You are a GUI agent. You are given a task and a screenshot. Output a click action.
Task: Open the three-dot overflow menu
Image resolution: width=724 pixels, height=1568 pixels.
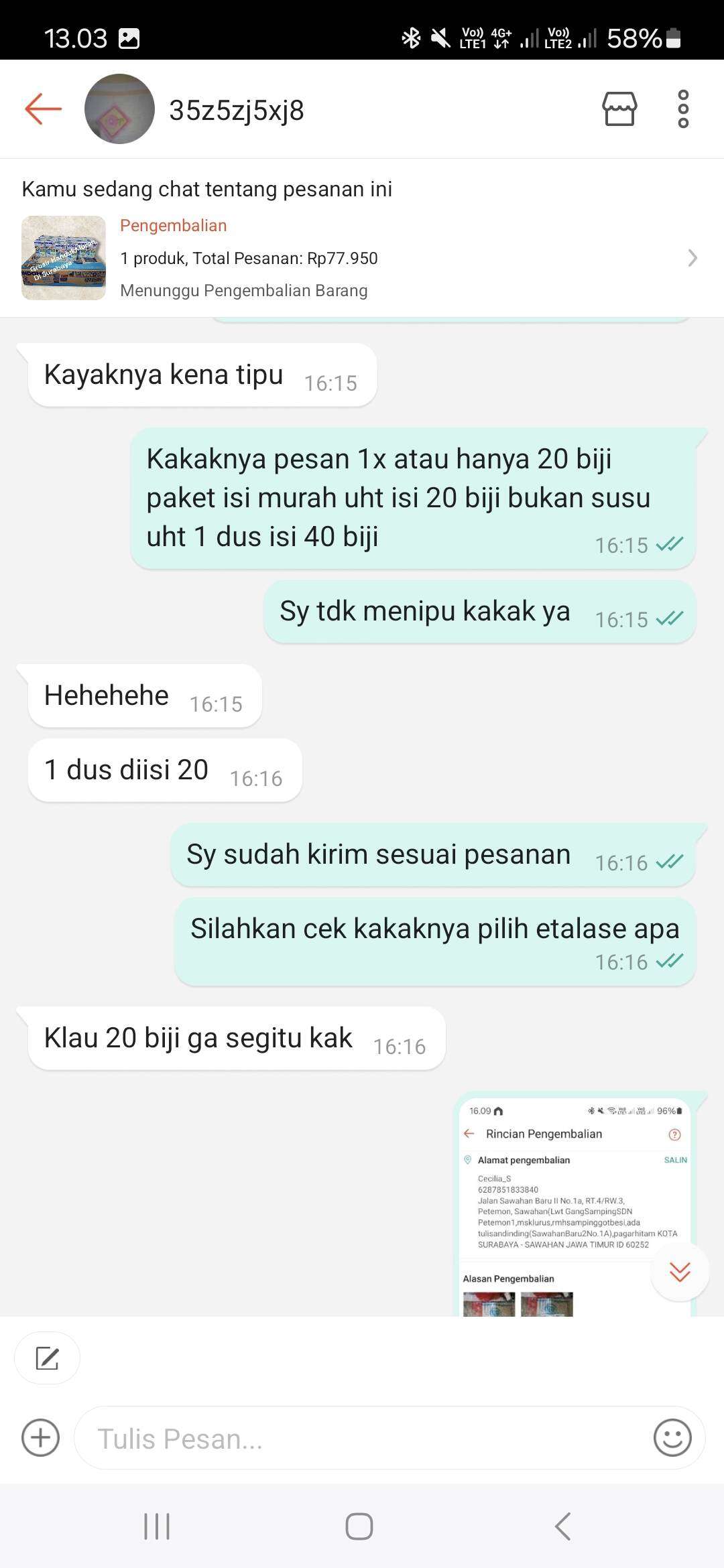(x=683, y=109)
